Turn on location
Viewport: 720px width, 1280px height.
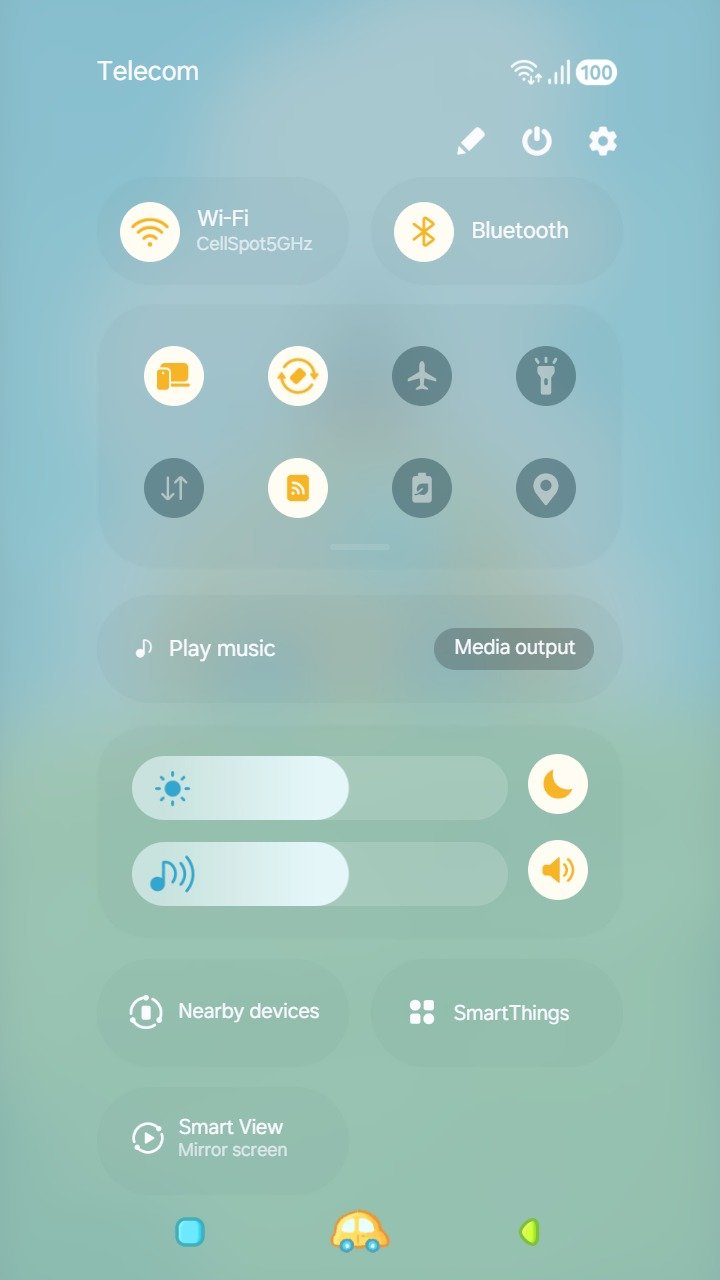tap(546, 488)
